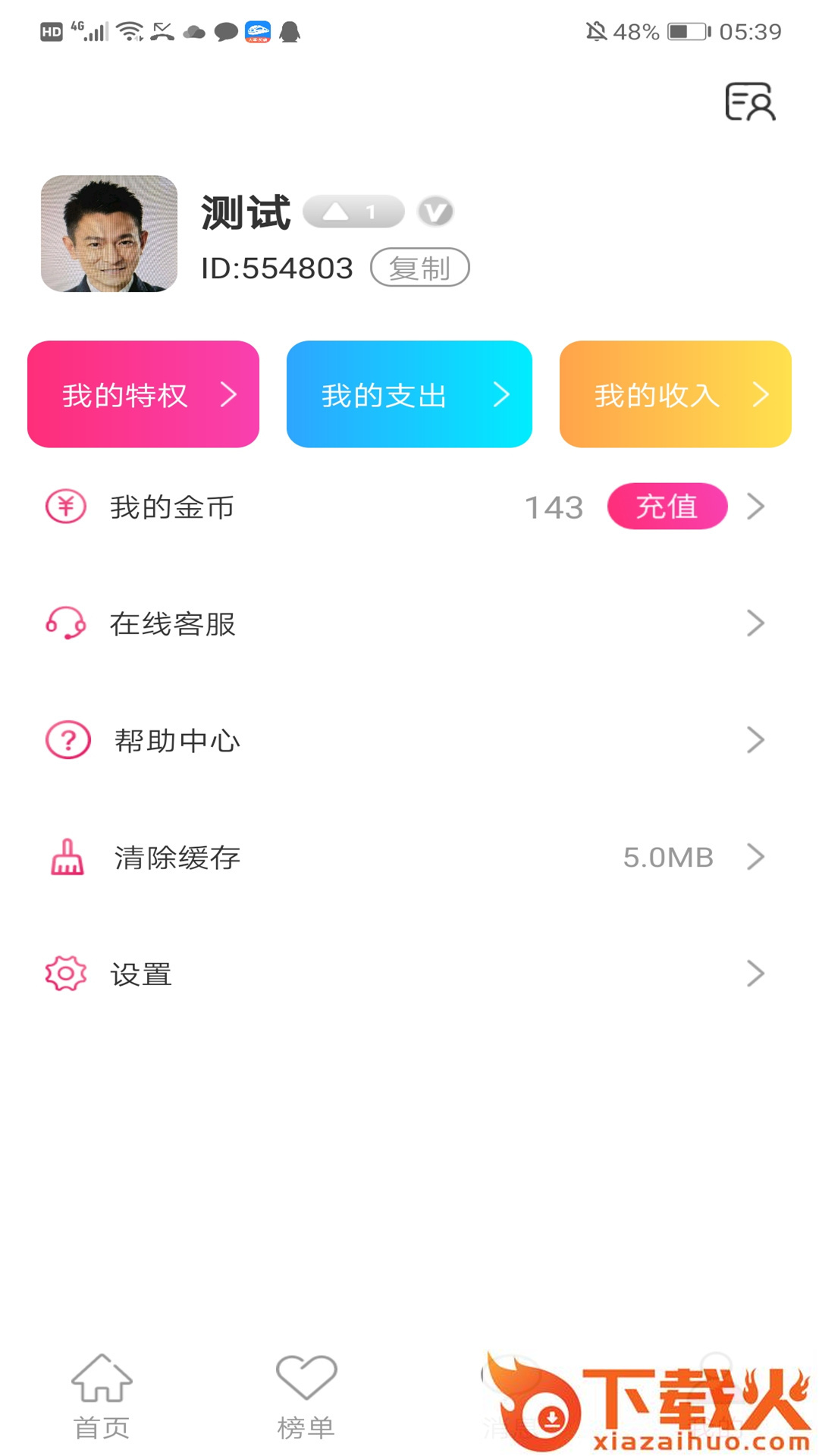Contact 在线客服 online support

(409, 623)
